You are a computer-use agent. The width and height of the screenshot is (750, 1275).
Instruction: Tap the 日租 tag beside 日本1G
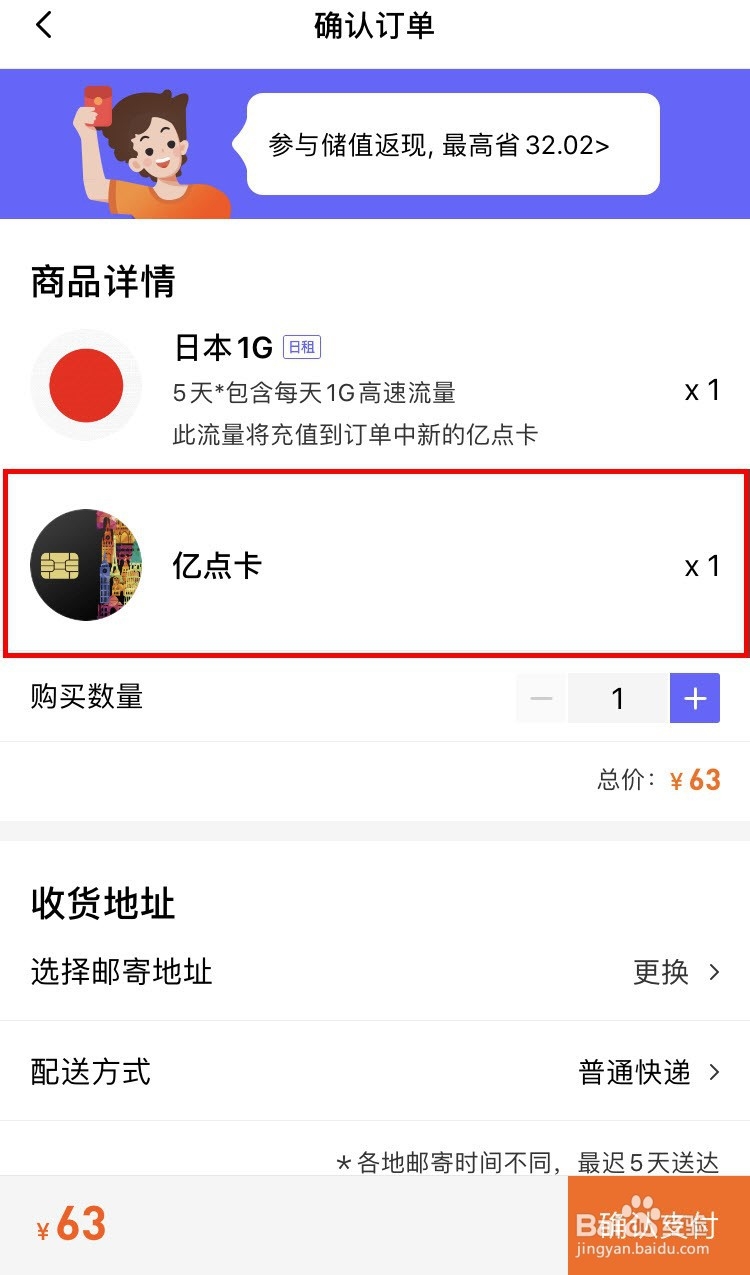coord(301,346)
